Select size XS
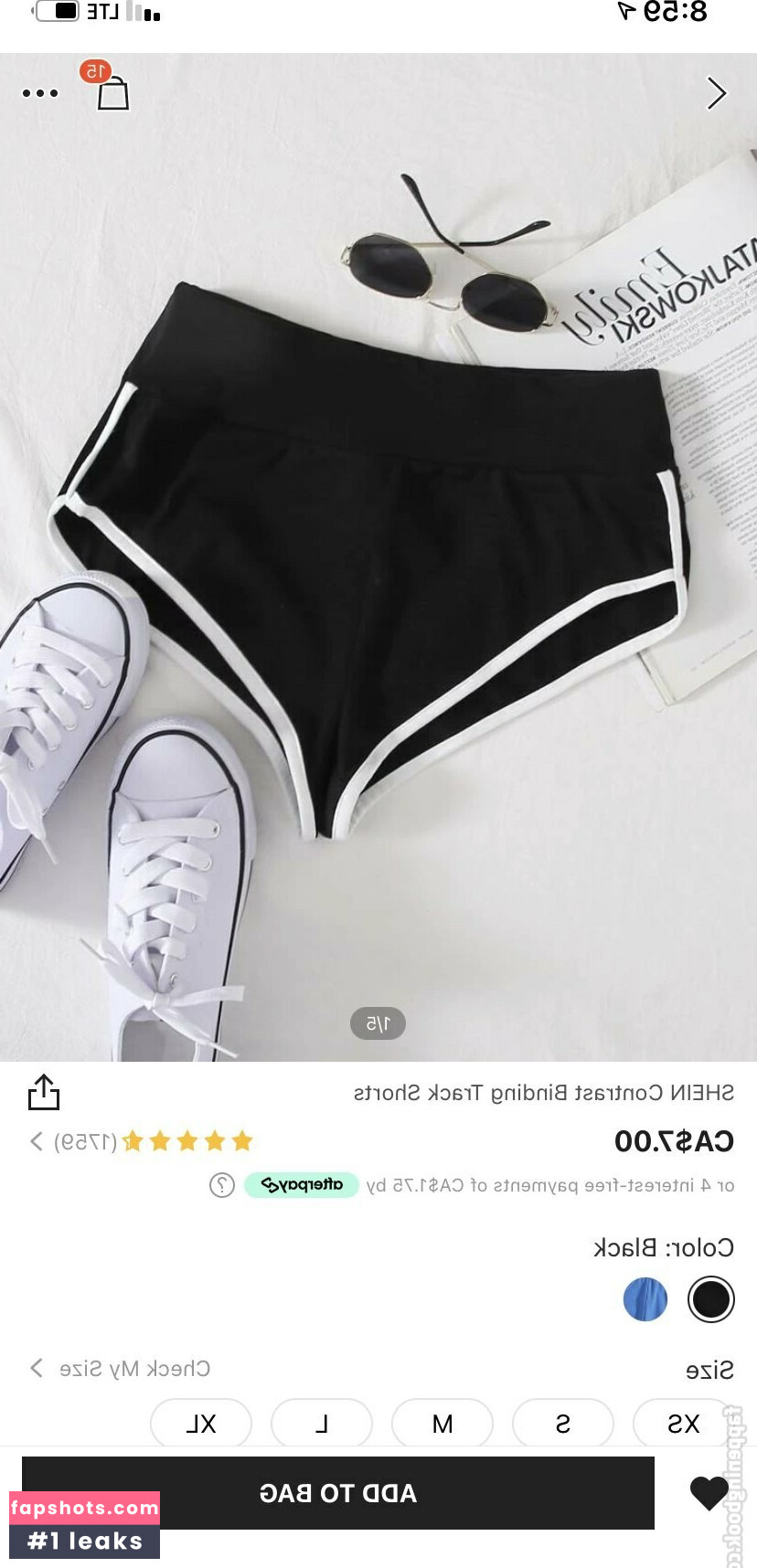This screenshot has height=1568, width=757. (683, 1424)
